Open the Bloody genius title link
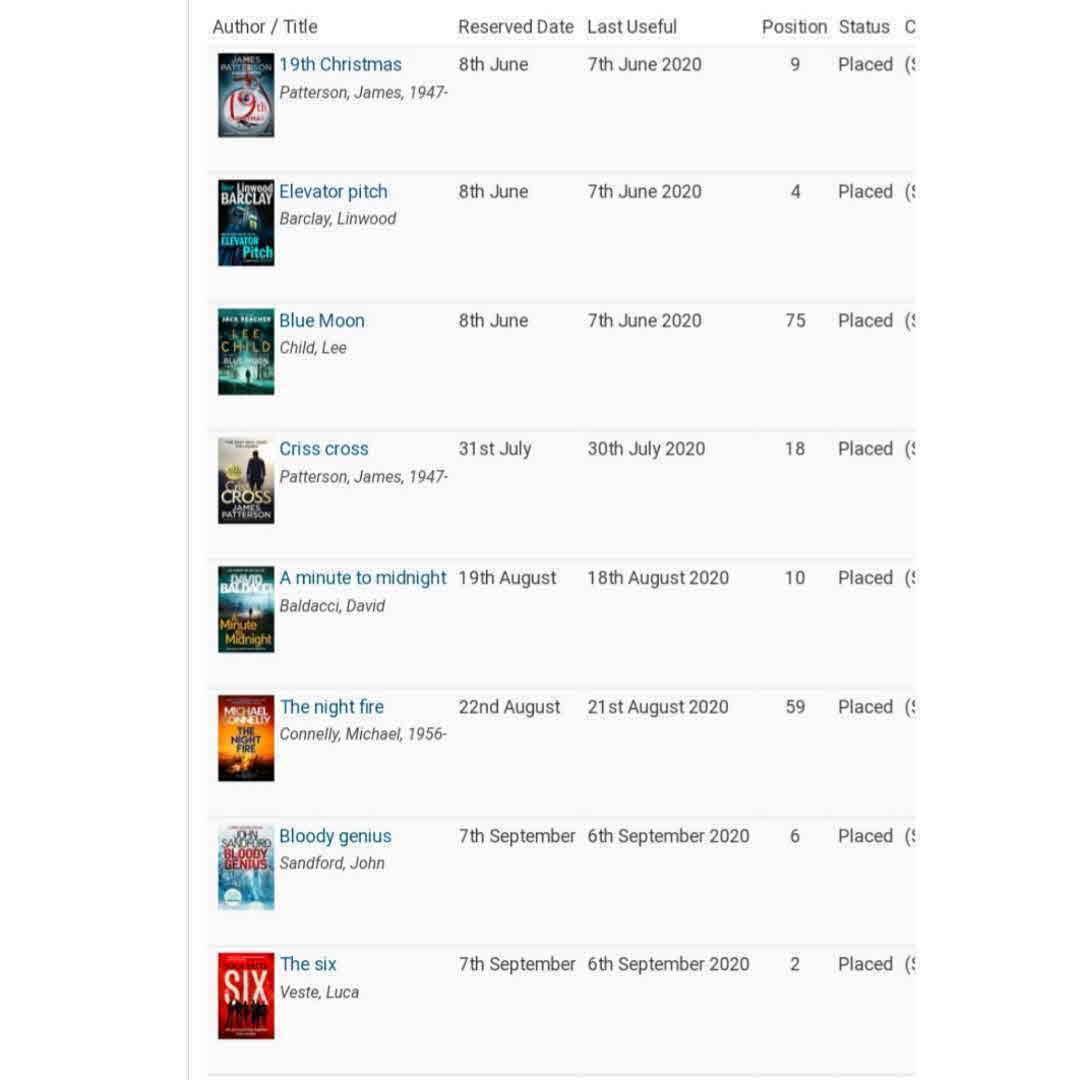 (335, 836)
